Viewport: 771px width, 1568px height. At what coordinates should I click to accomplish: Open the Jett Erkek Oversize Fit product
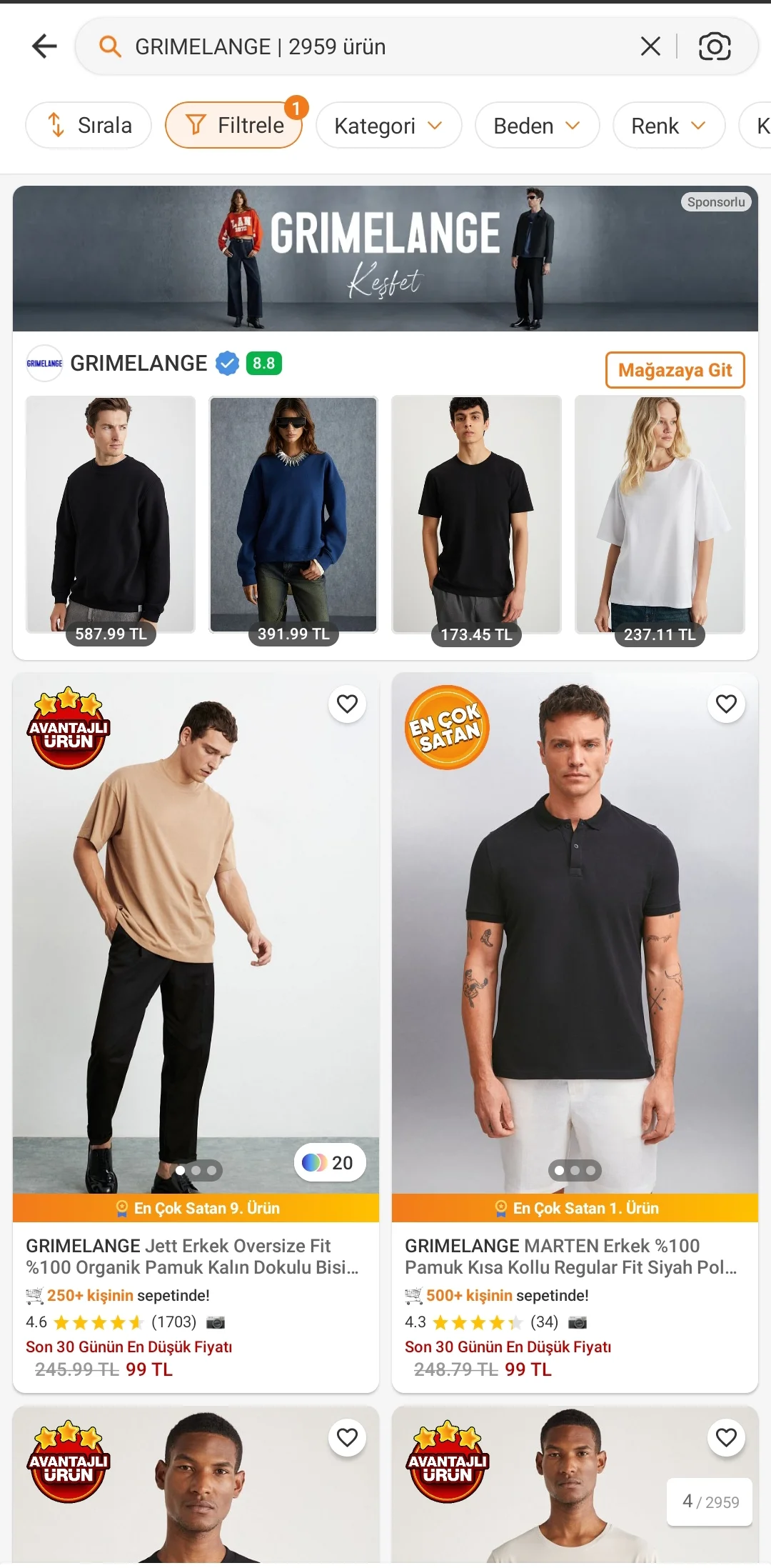pos(193,1256)
